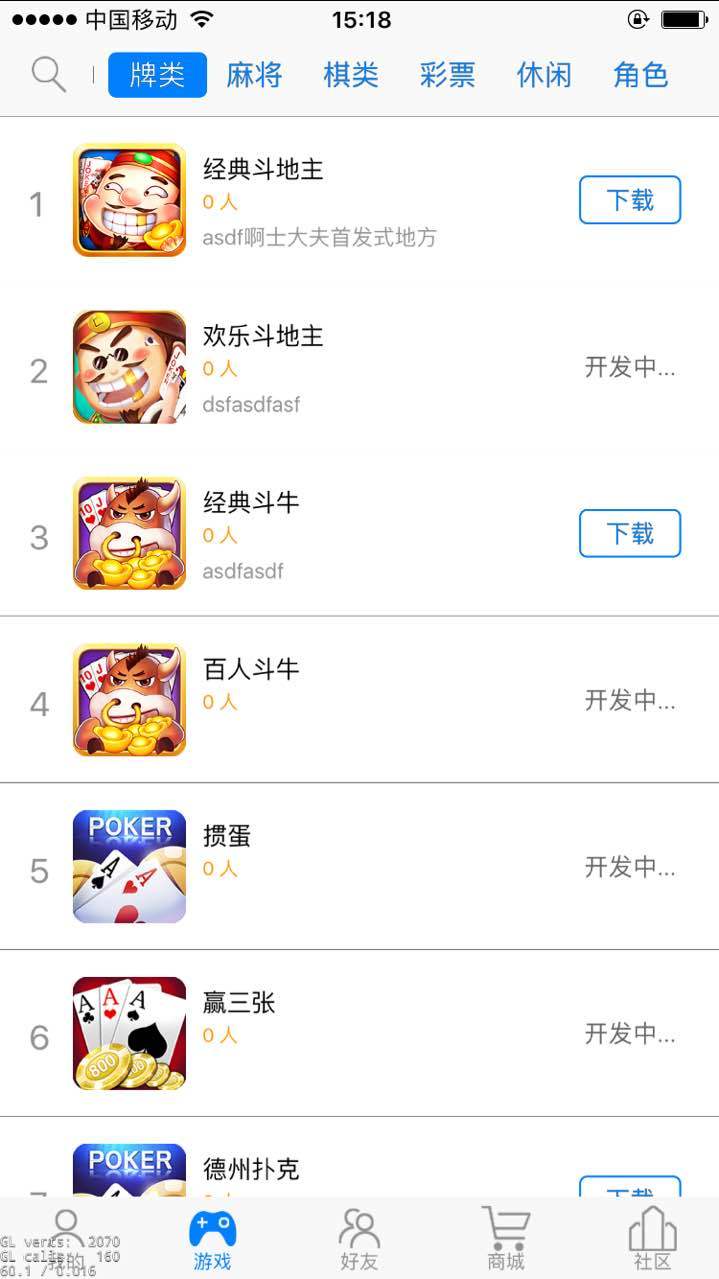This screenshot has width=719, height=1279.
Task: Open the 社区 community tab
Action: [x=652, y=1240]
